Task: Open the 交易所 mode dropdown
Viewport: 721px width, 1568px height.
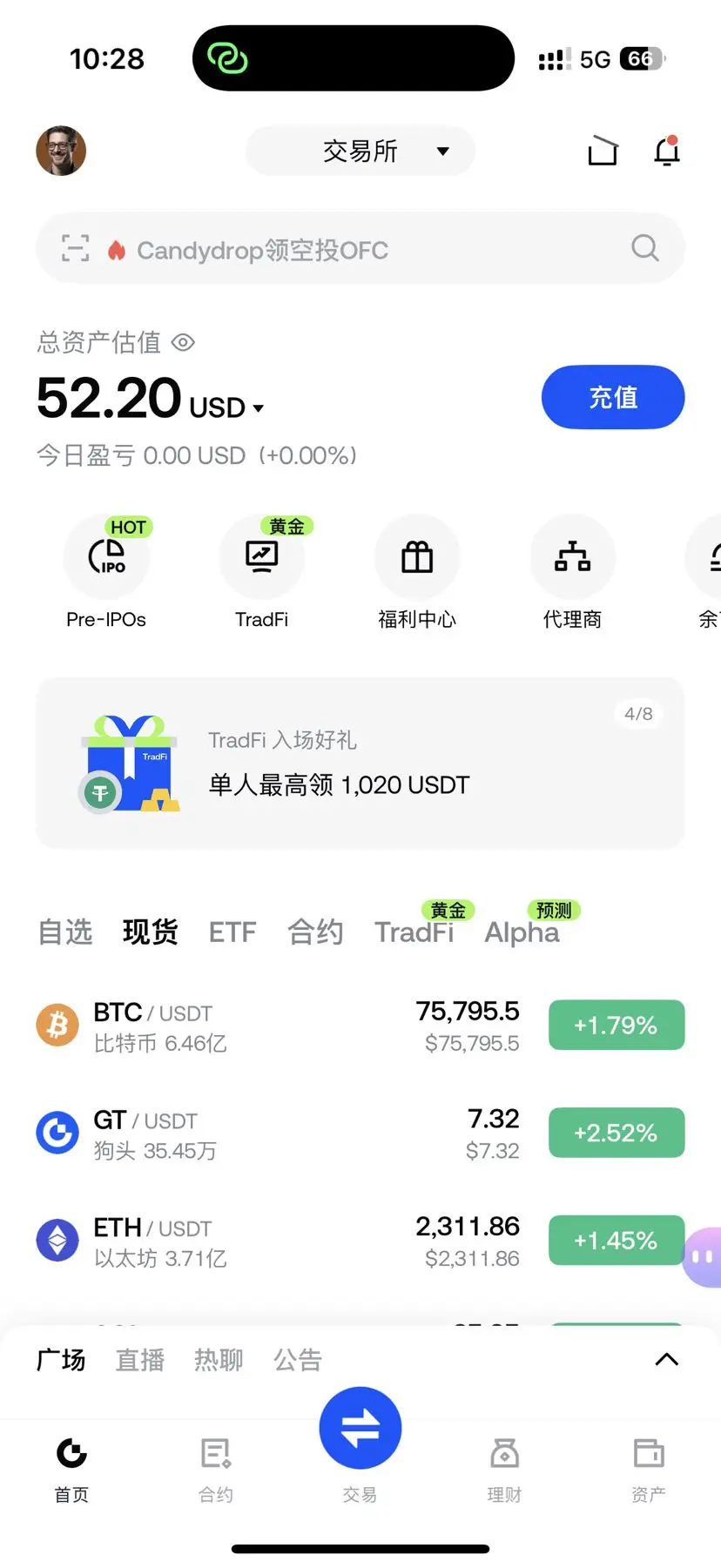Action: [x=360, y=151]
